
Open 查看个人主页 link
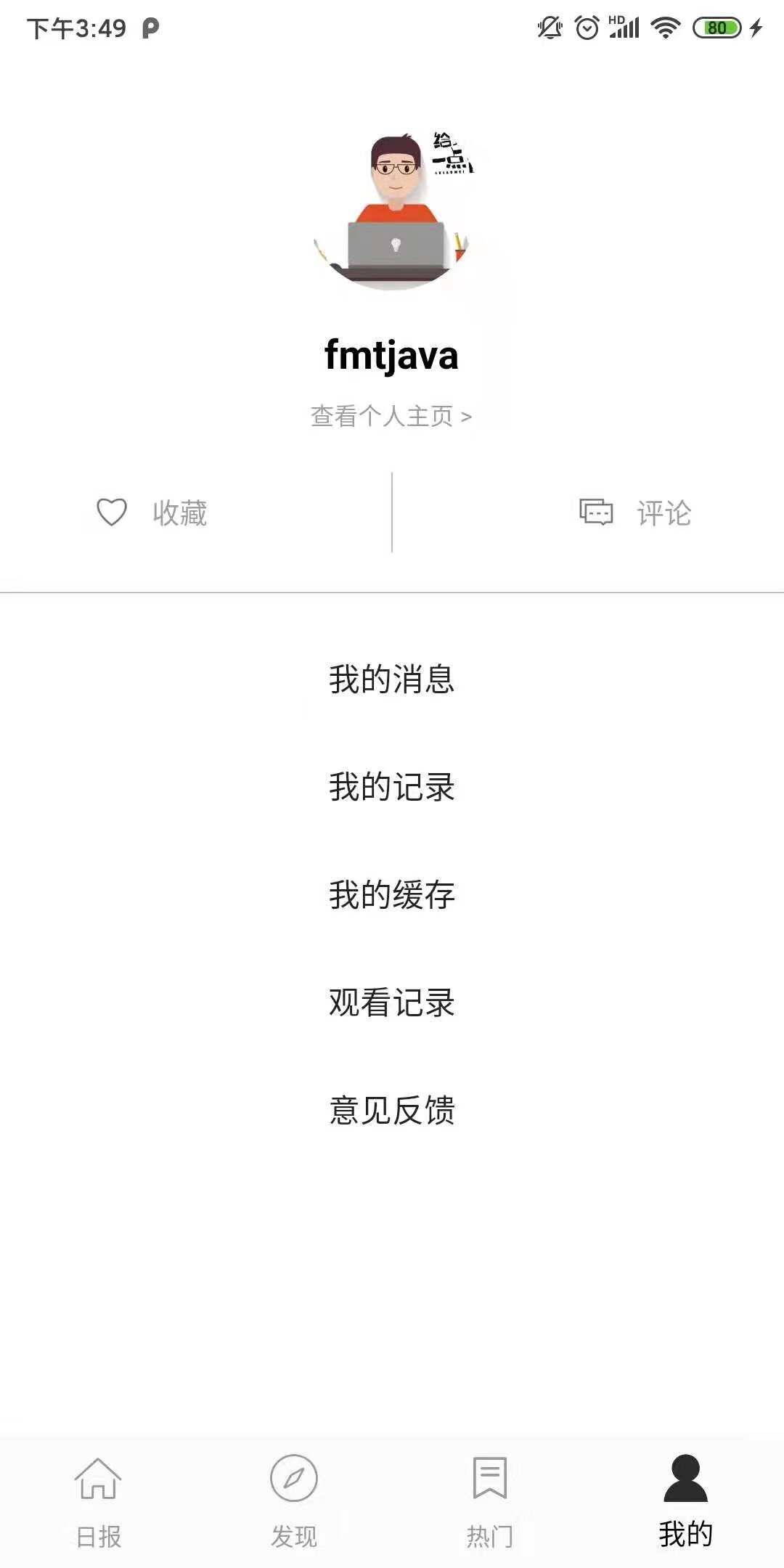(x=391, y=417)
